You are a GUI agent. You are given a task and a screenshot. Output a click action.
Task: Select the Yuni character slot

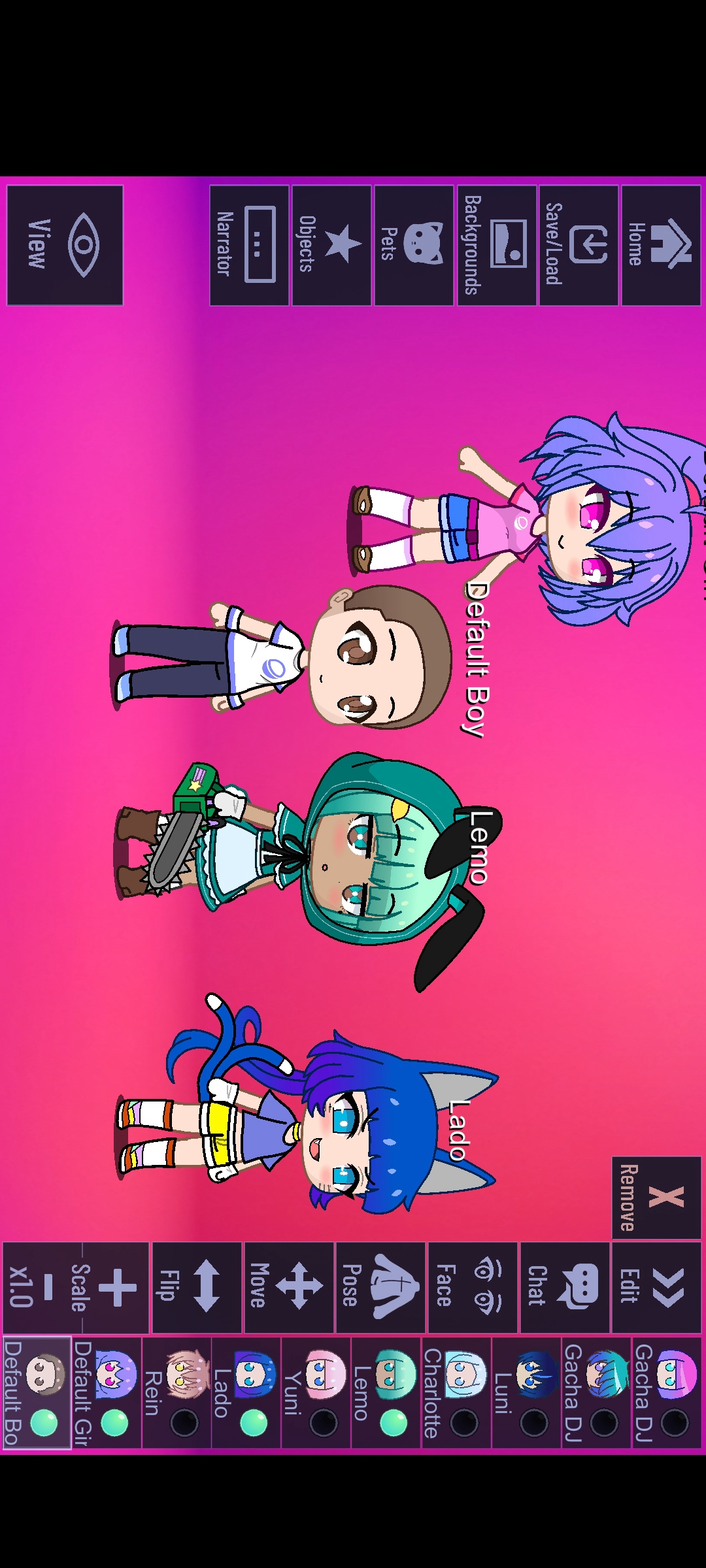316,1392
